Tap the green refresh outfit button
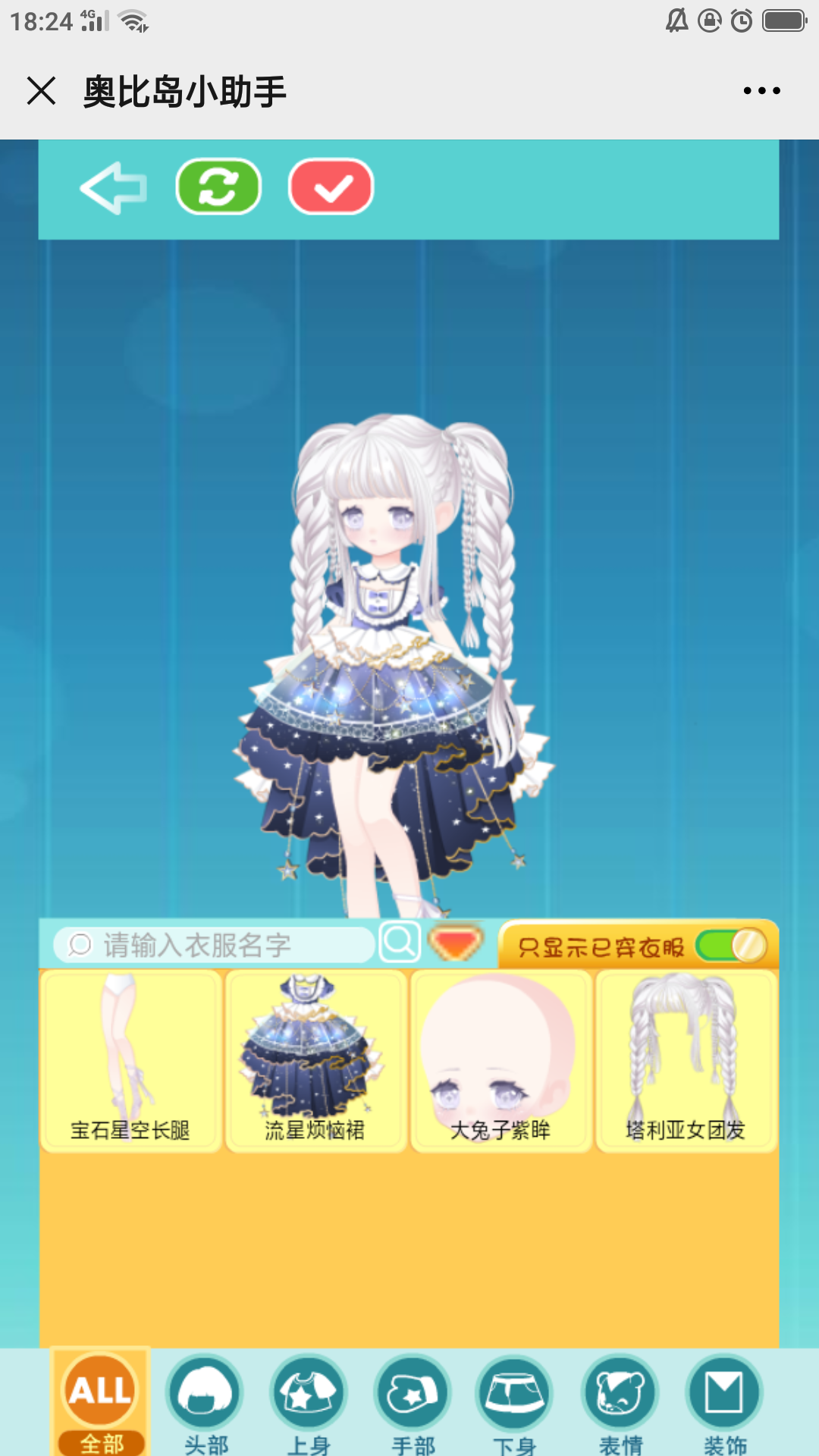Screen dimensions: 819x1456 [x=218, y=187]
